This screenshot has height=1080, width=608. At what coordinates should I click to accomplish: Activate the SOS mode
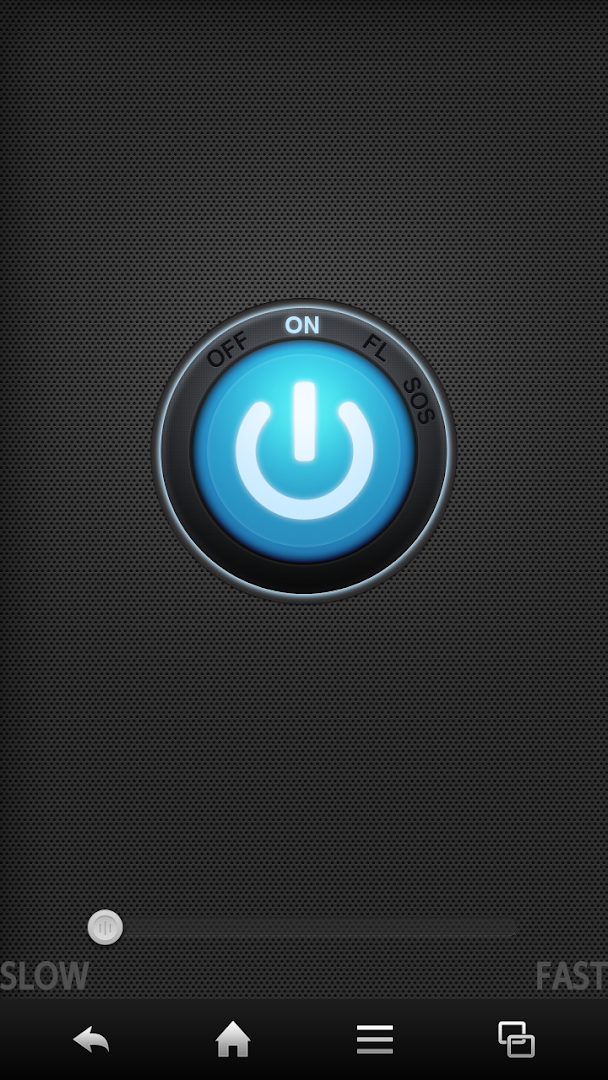pos(418,400)
